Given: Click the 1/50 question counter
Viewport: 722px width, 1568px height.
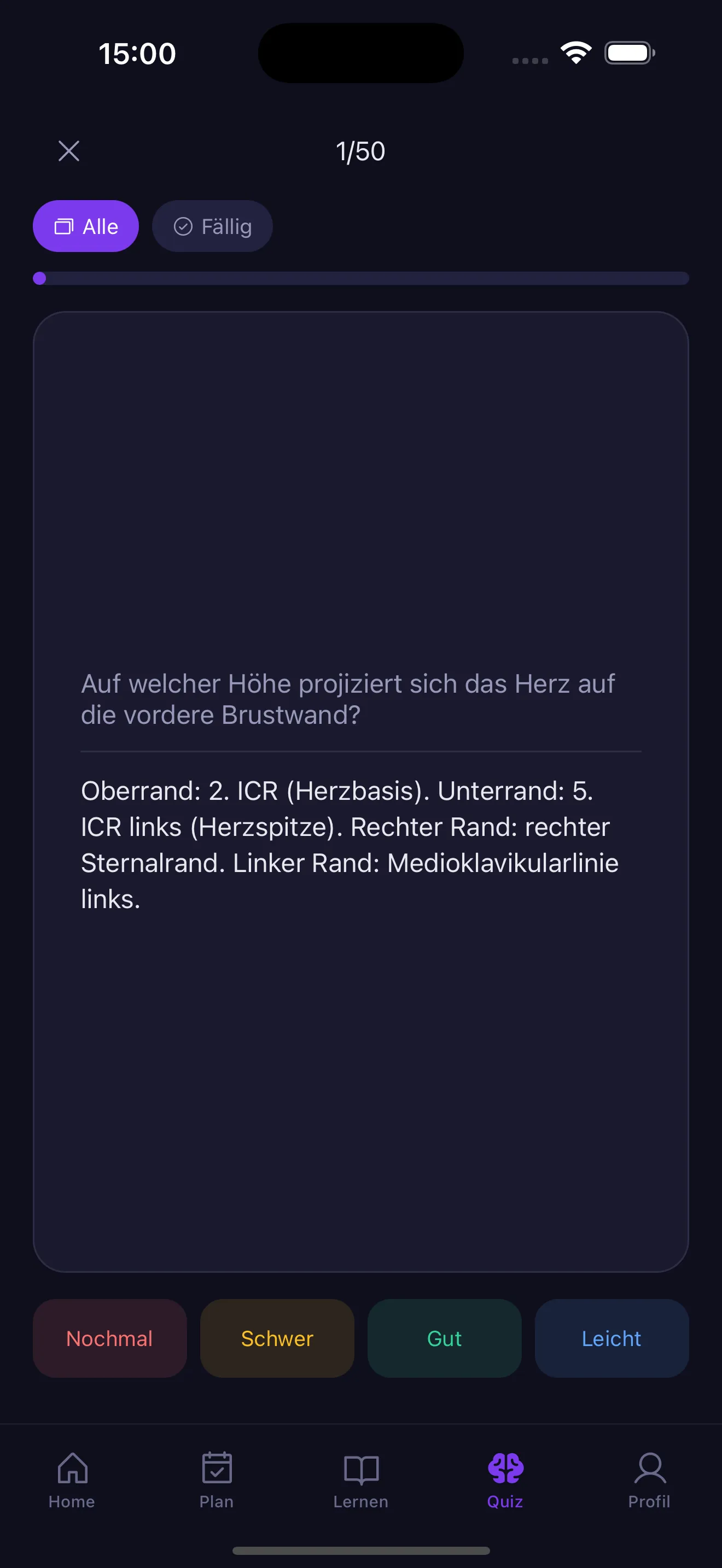Looking at the screenshot, I should coord(360,150).
